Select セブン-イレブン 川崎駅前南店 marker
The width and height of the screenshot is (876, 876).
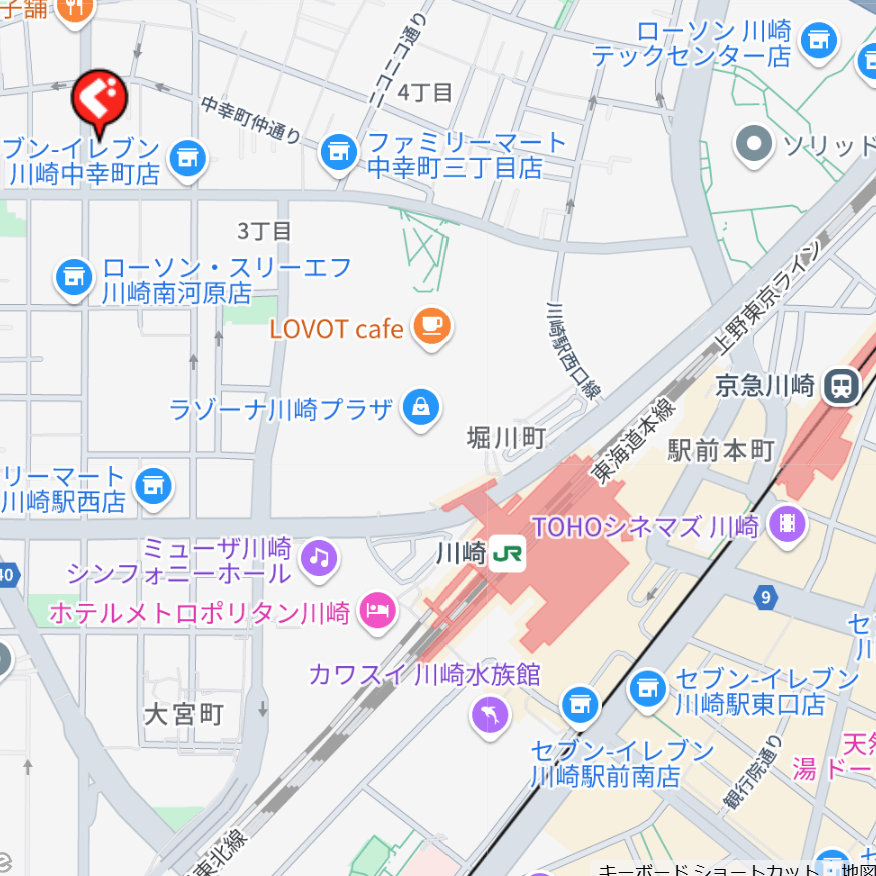[x=579, y=706]
